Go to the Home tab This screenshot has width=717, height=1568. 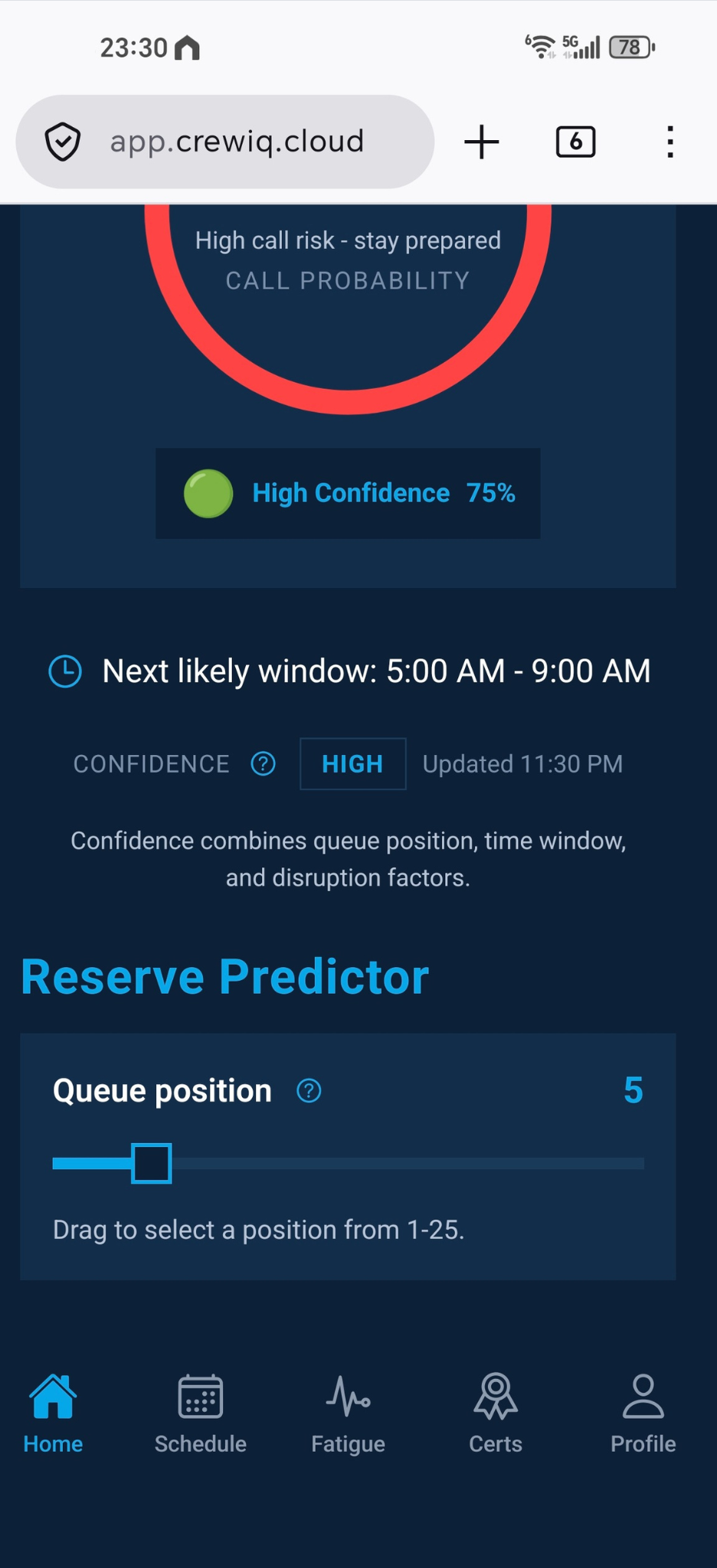pos(53,1413)
